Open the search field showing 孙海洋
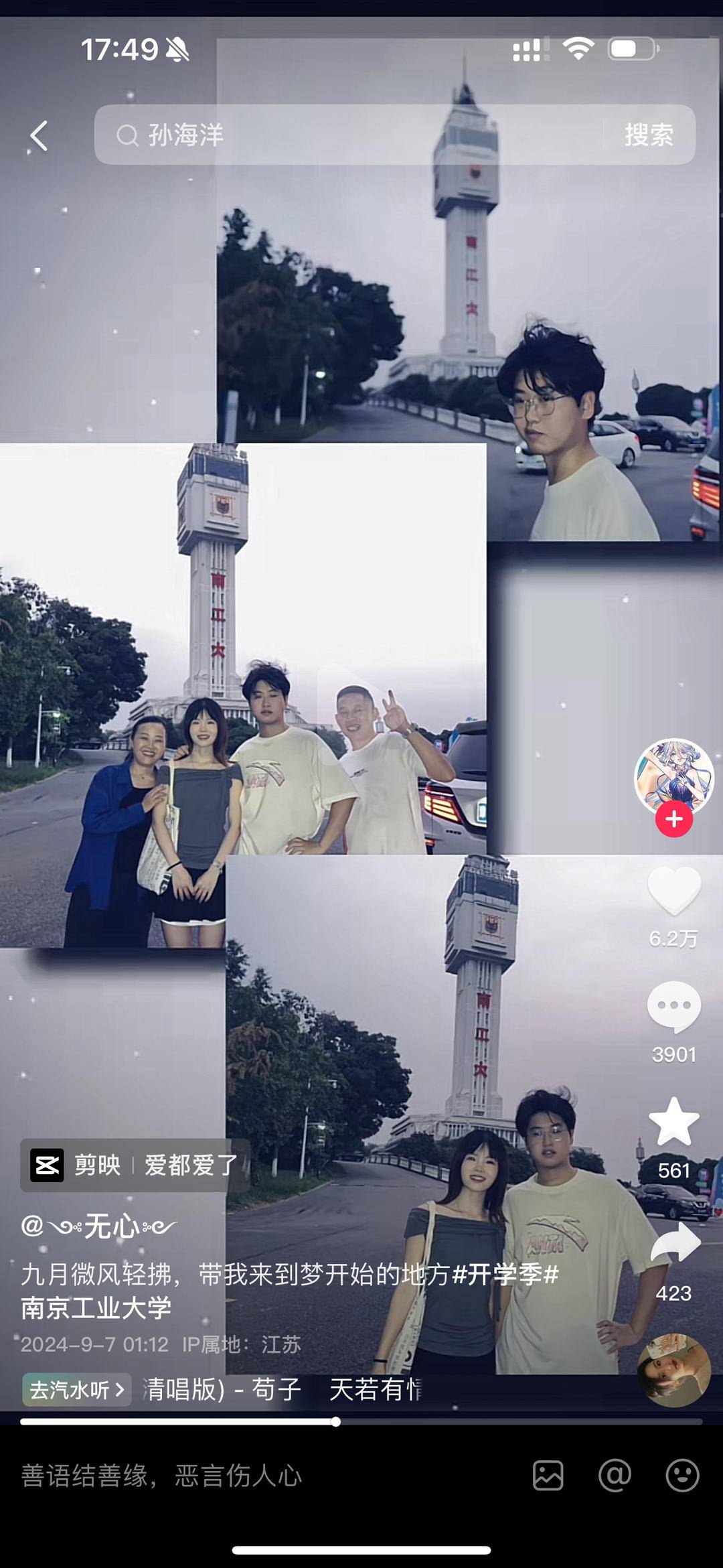Image resolution: width=723 pixels, height=1568 pixels. coord(348,135)
